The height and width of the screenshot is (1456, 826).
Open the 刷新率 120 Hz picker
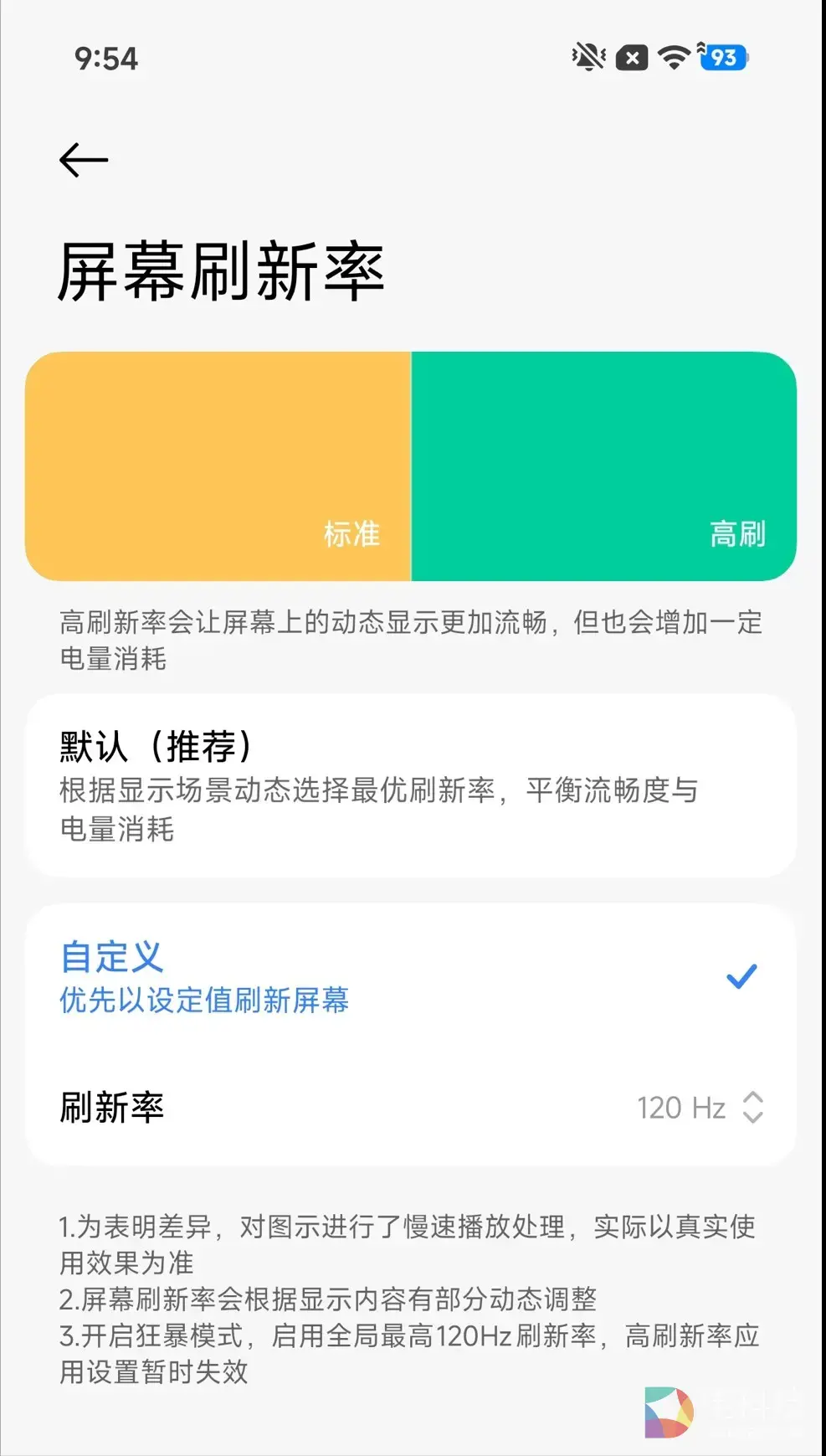pyautogui.click(x=700, y=1107)
